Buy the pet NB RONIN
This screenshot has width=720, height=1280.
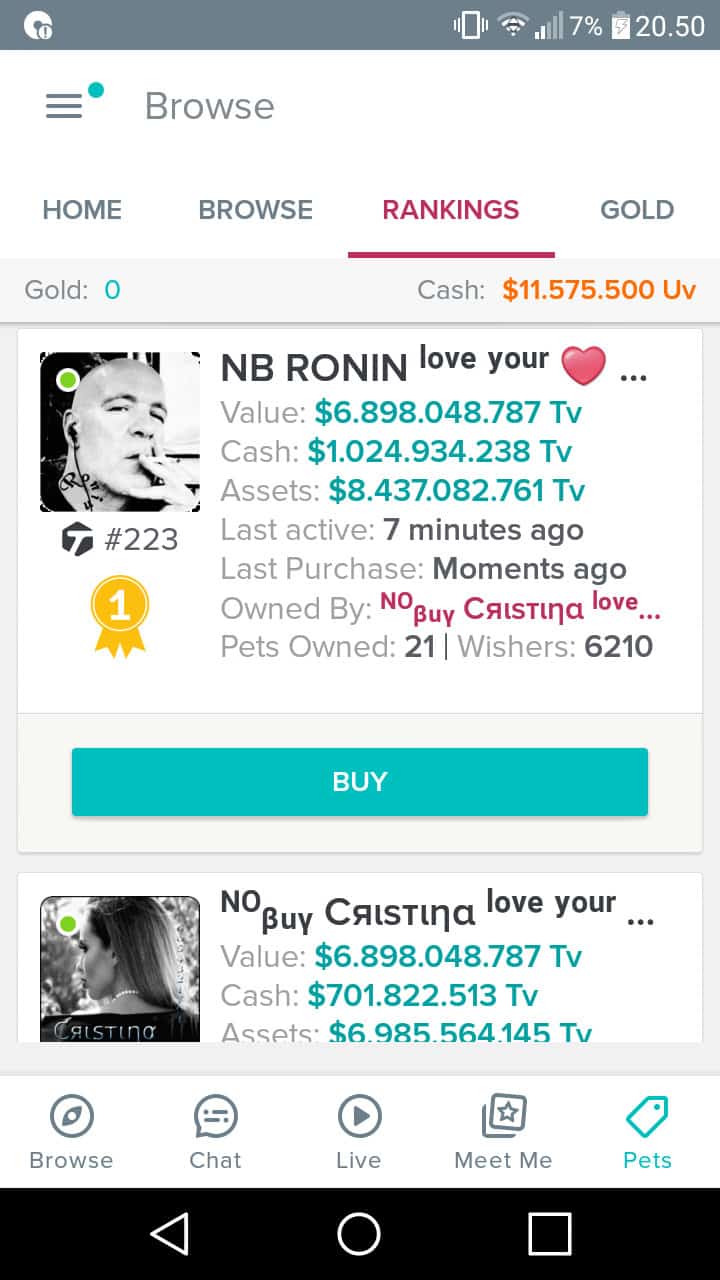(360, 782)
